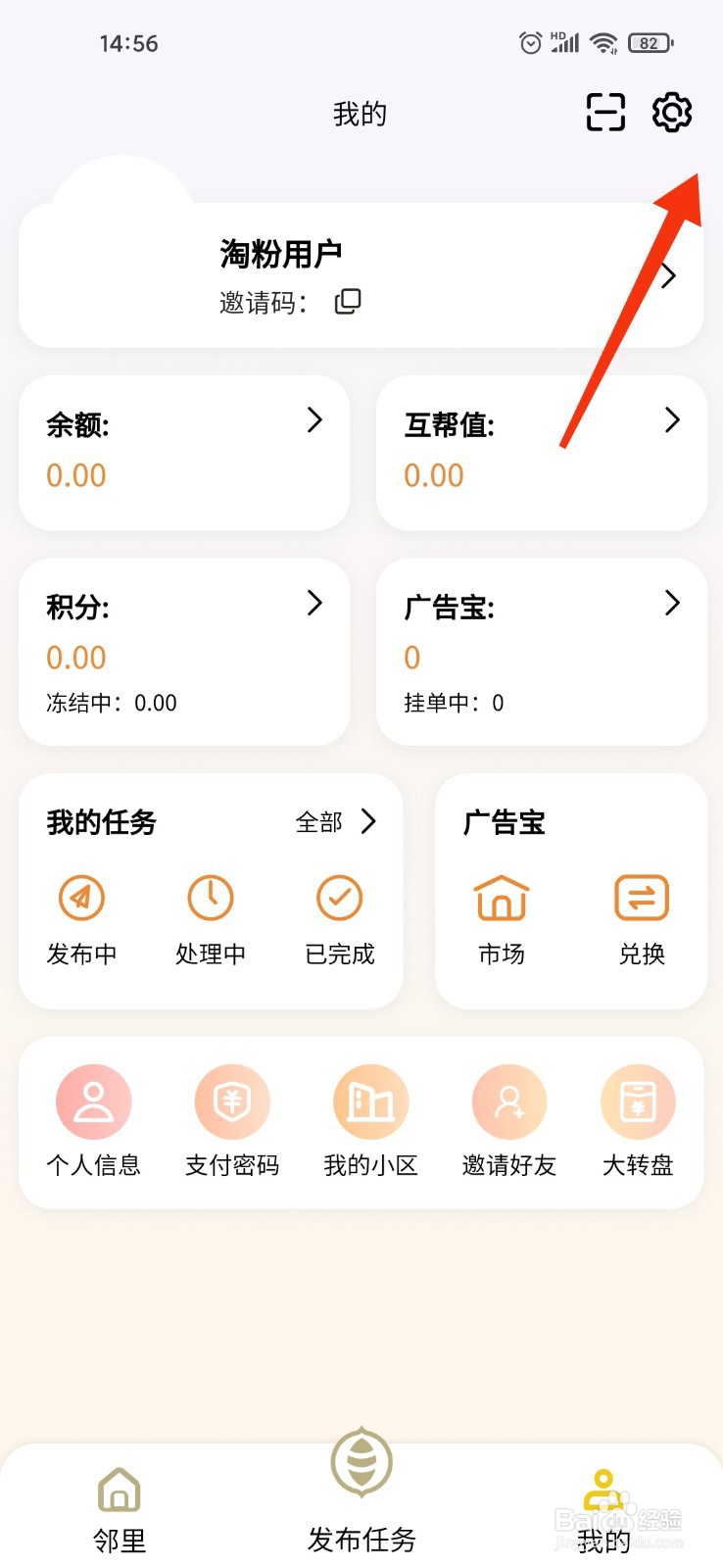Open the 积分 points card
The image size is (723, 1568).
click(x=184, y=652)
